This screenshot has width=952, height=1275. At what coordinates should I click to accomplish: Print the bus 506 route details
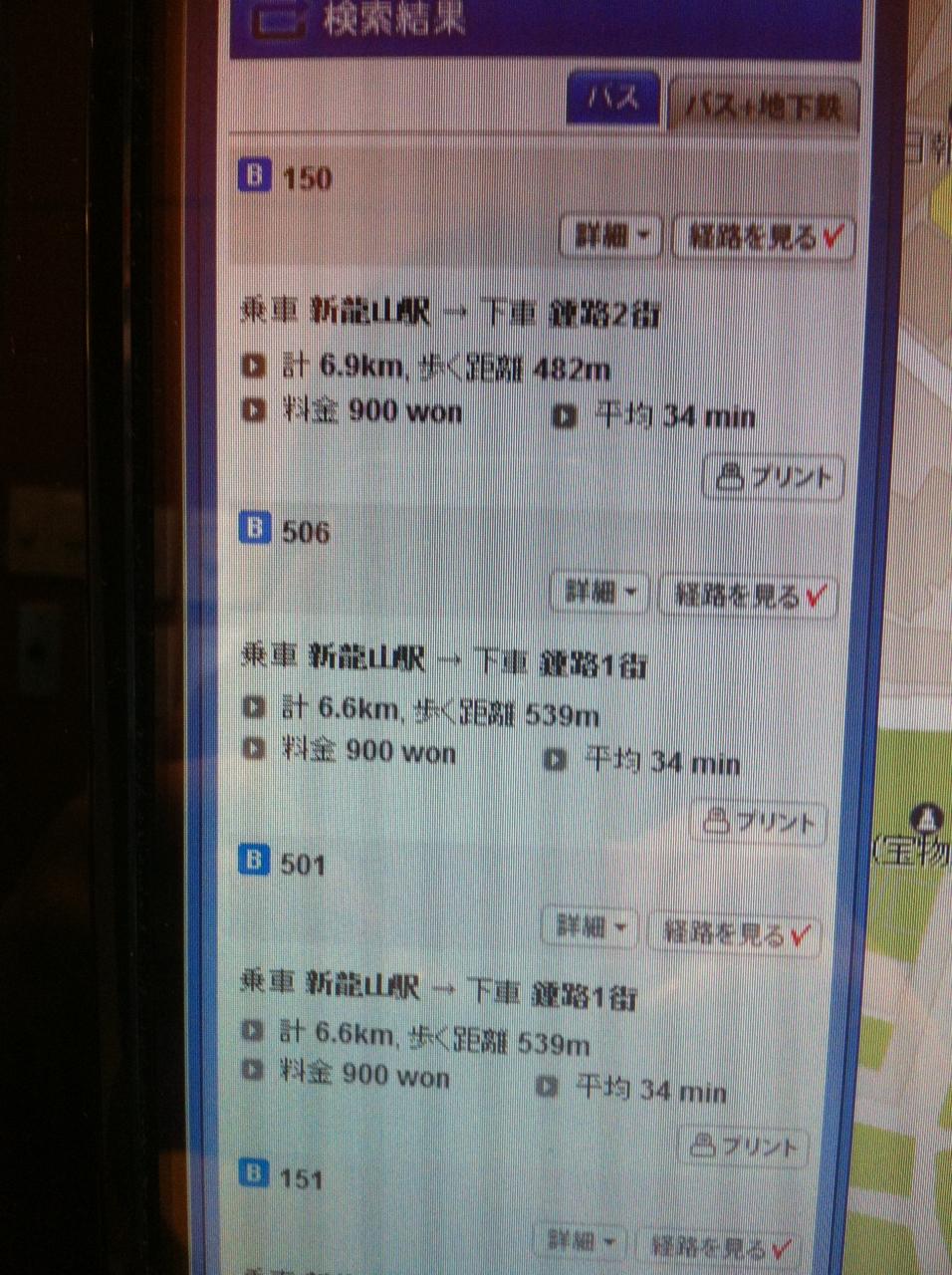[759, 823]
